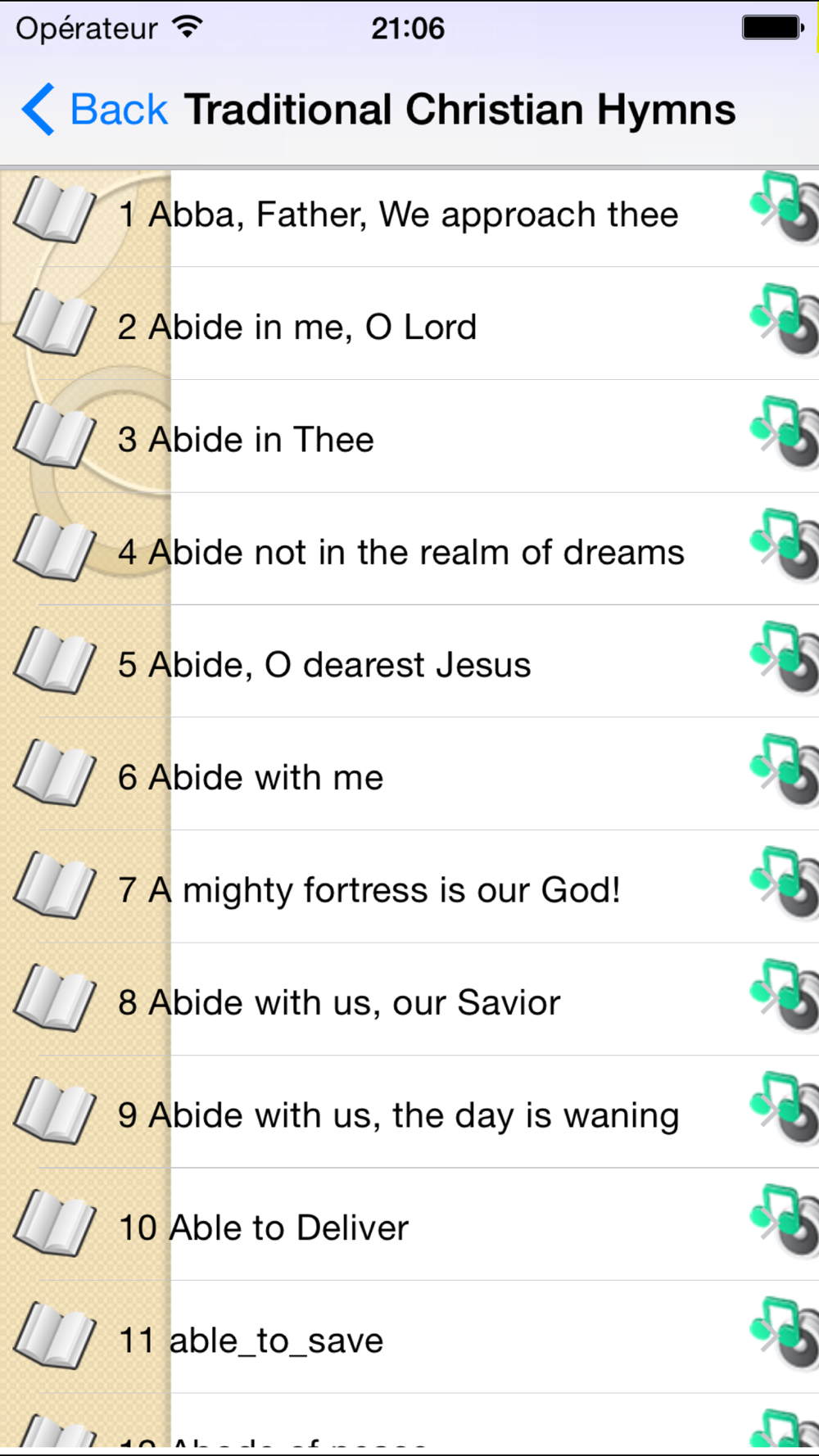The width and height of the screenshot is (819, 1456).
Task: Tap music note icon next to able_to_save
Action: [784, 1333]
